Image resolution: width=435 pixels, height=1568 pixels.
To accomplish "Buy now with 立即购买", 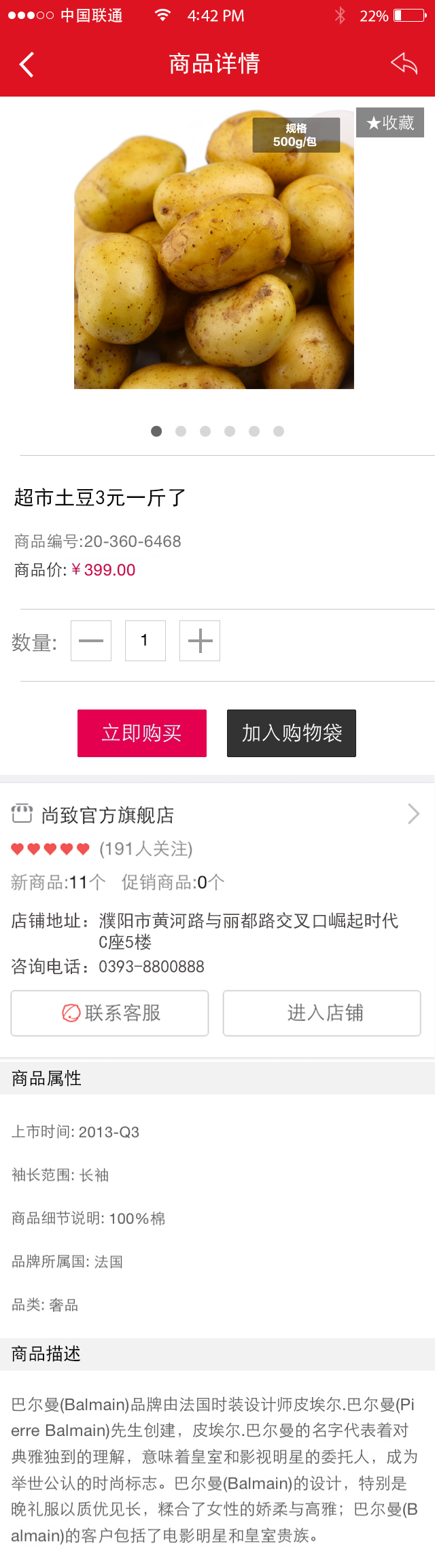I will pyautogui.click(x=142, y=733).
